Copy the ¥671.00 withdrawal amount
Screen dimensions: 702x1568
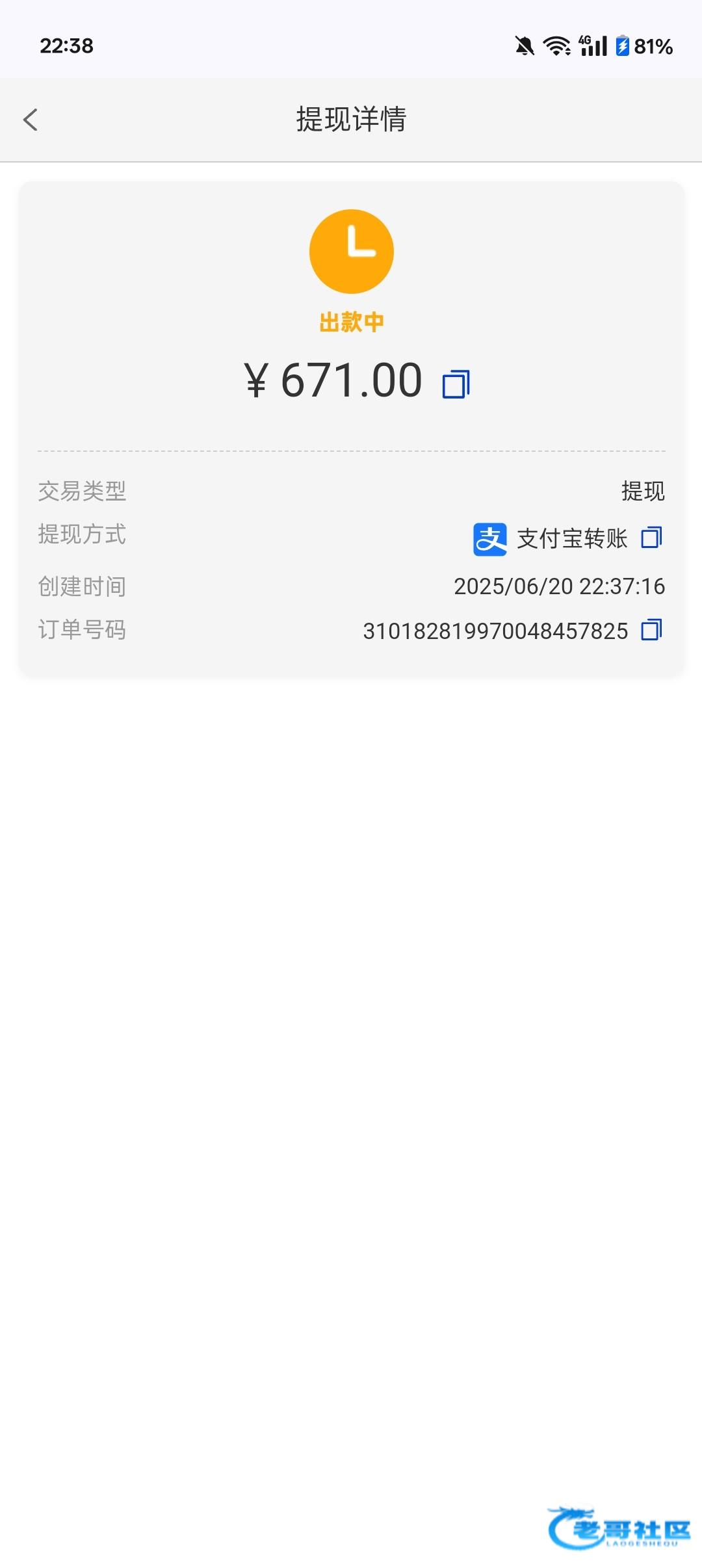456,384
